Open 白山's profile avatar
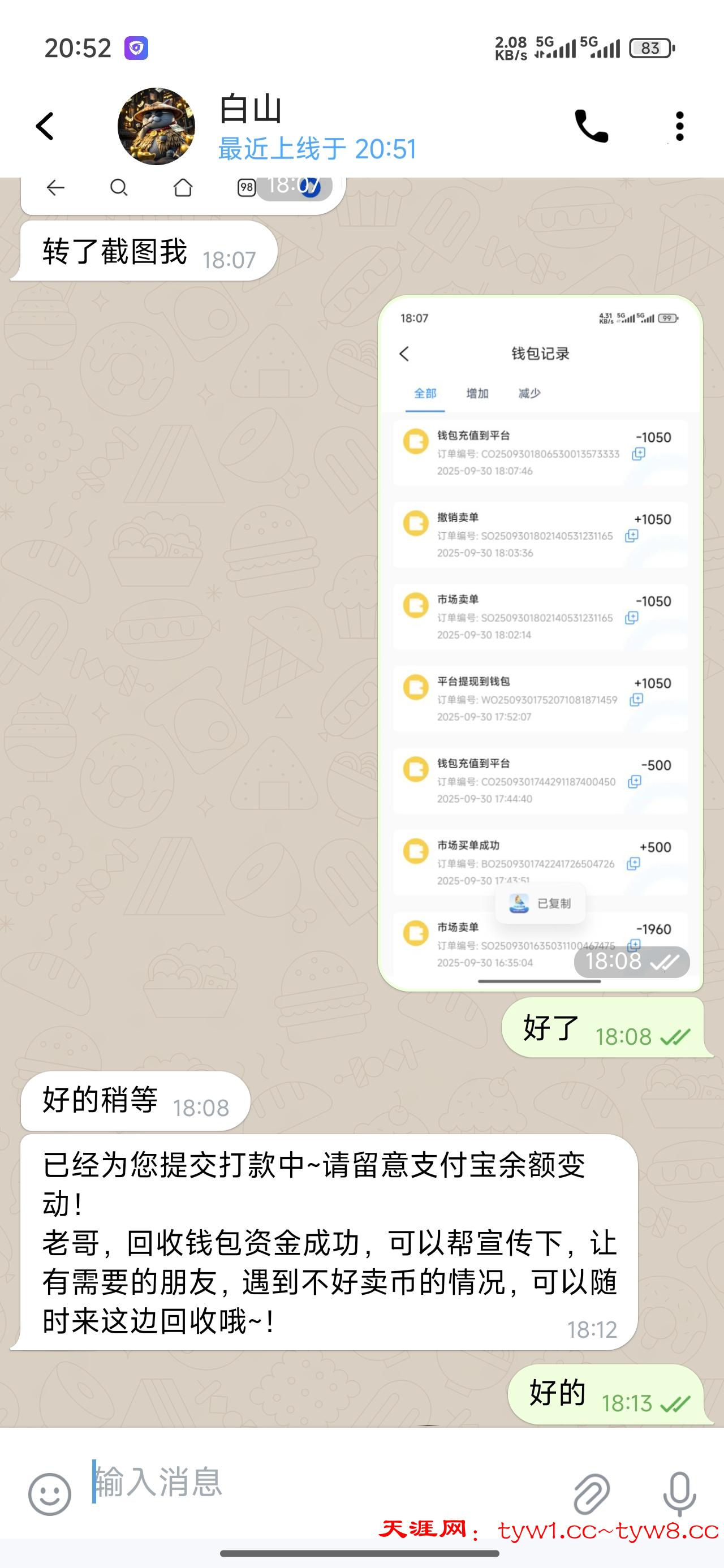The width and height of the screenshot is (724, 1568). click(x=157, y=127)
